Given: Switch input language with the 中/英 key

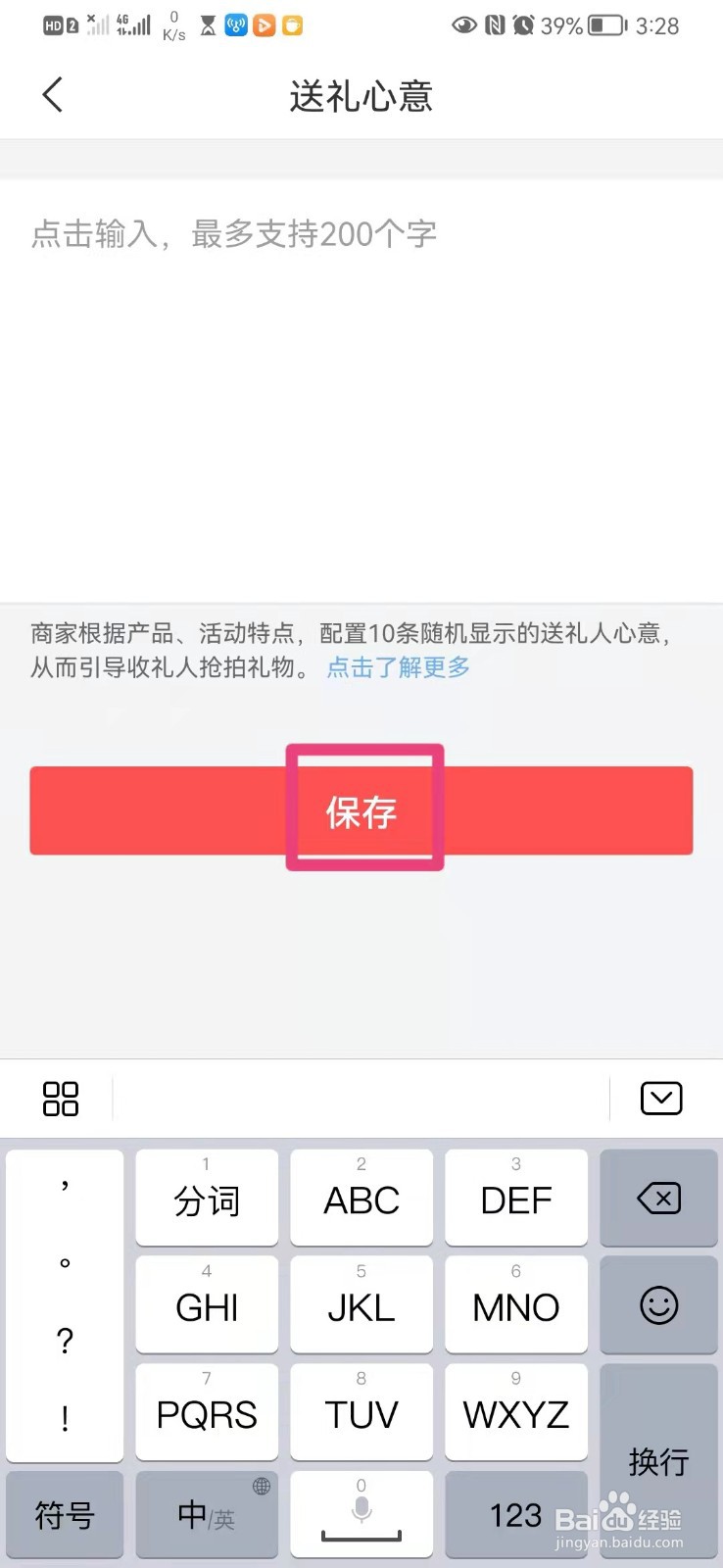Looking at the screenshot, I should (206, 1514).
